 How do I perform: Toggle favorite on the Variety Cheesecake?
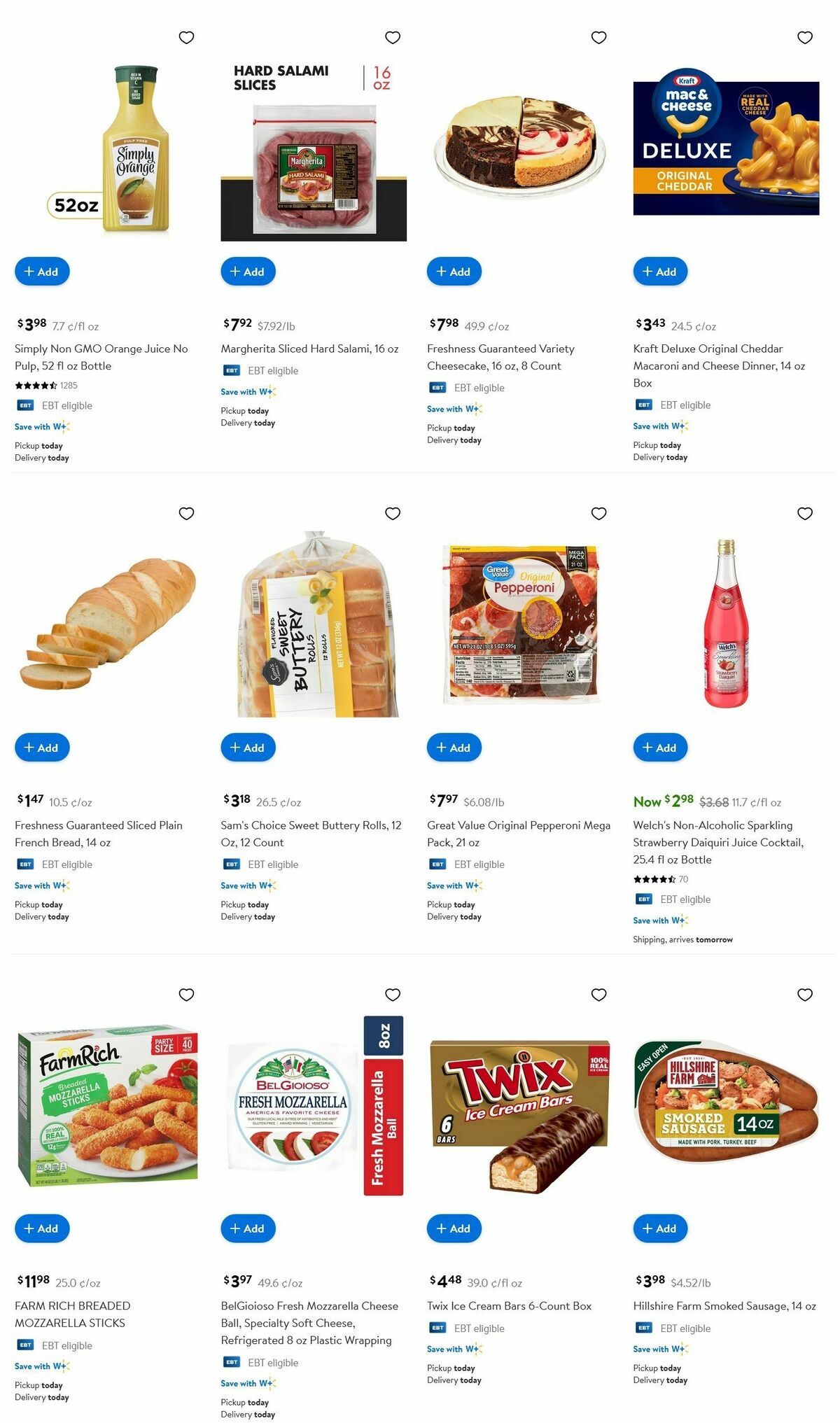(x=598, y=37)
